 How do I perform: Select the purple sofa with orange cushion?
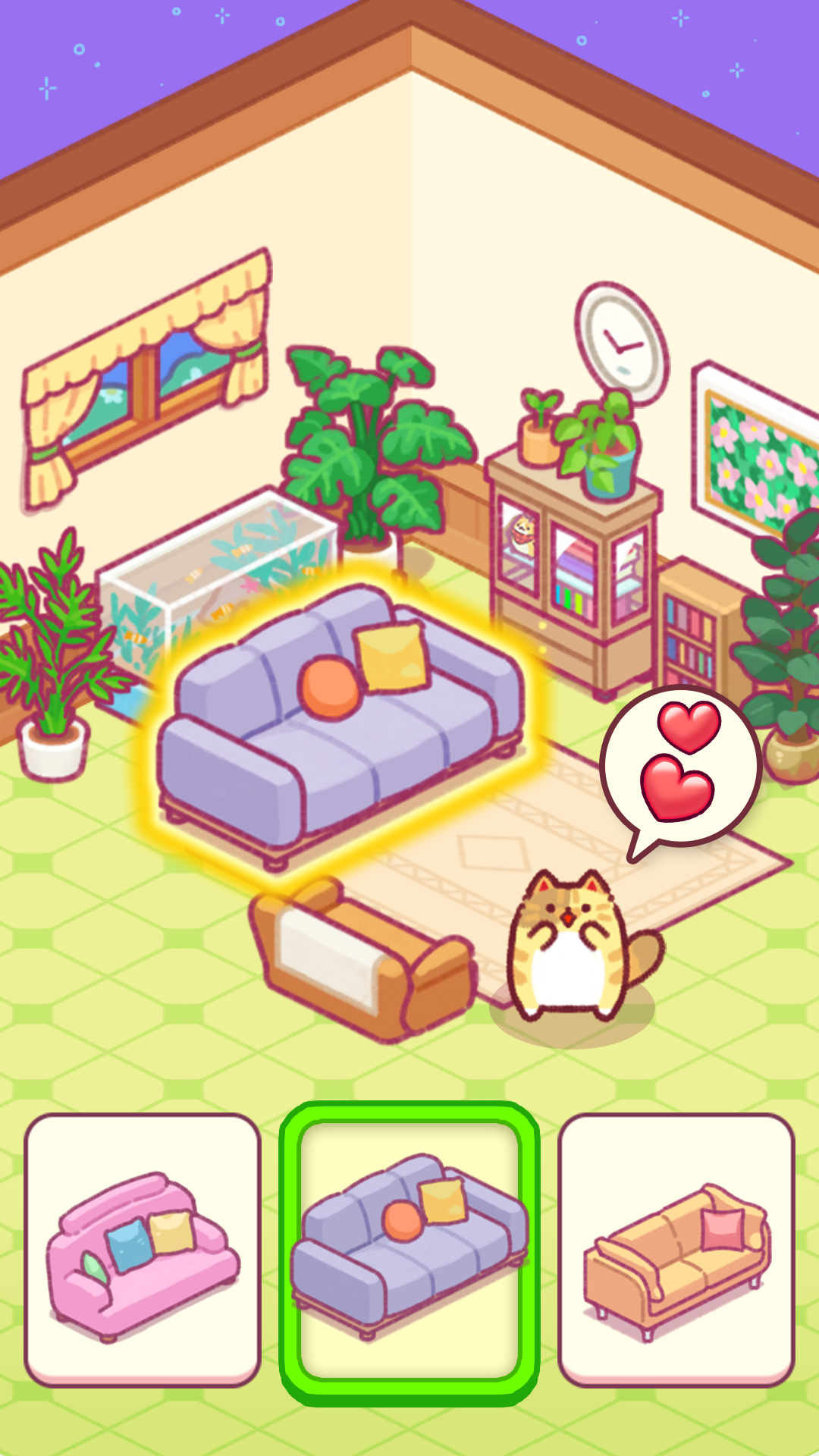click(x=409, y=1251)
